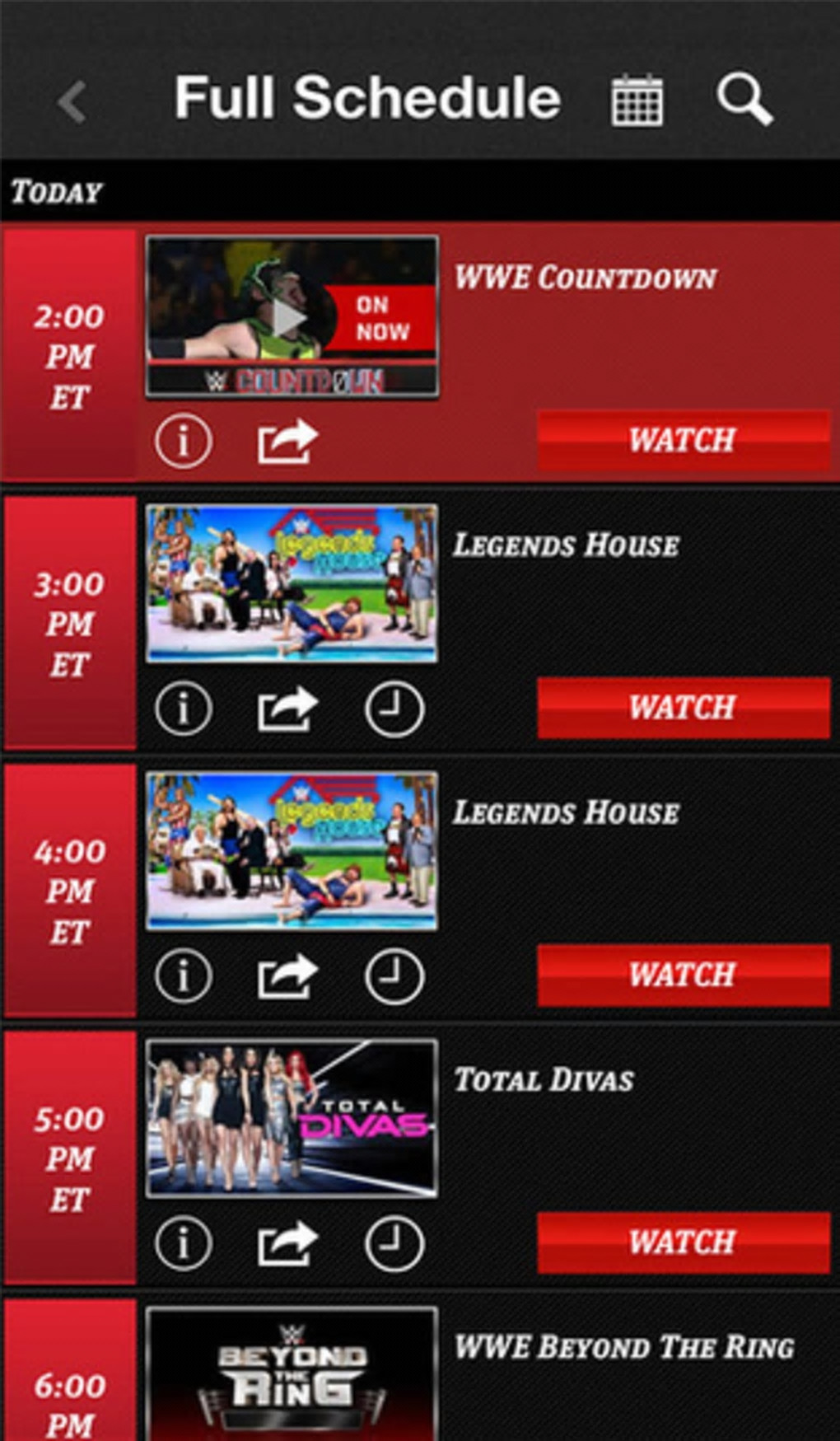Watch Total Divas
840x1441 pixels.
pyautogui.click(x=682, y=1242)
